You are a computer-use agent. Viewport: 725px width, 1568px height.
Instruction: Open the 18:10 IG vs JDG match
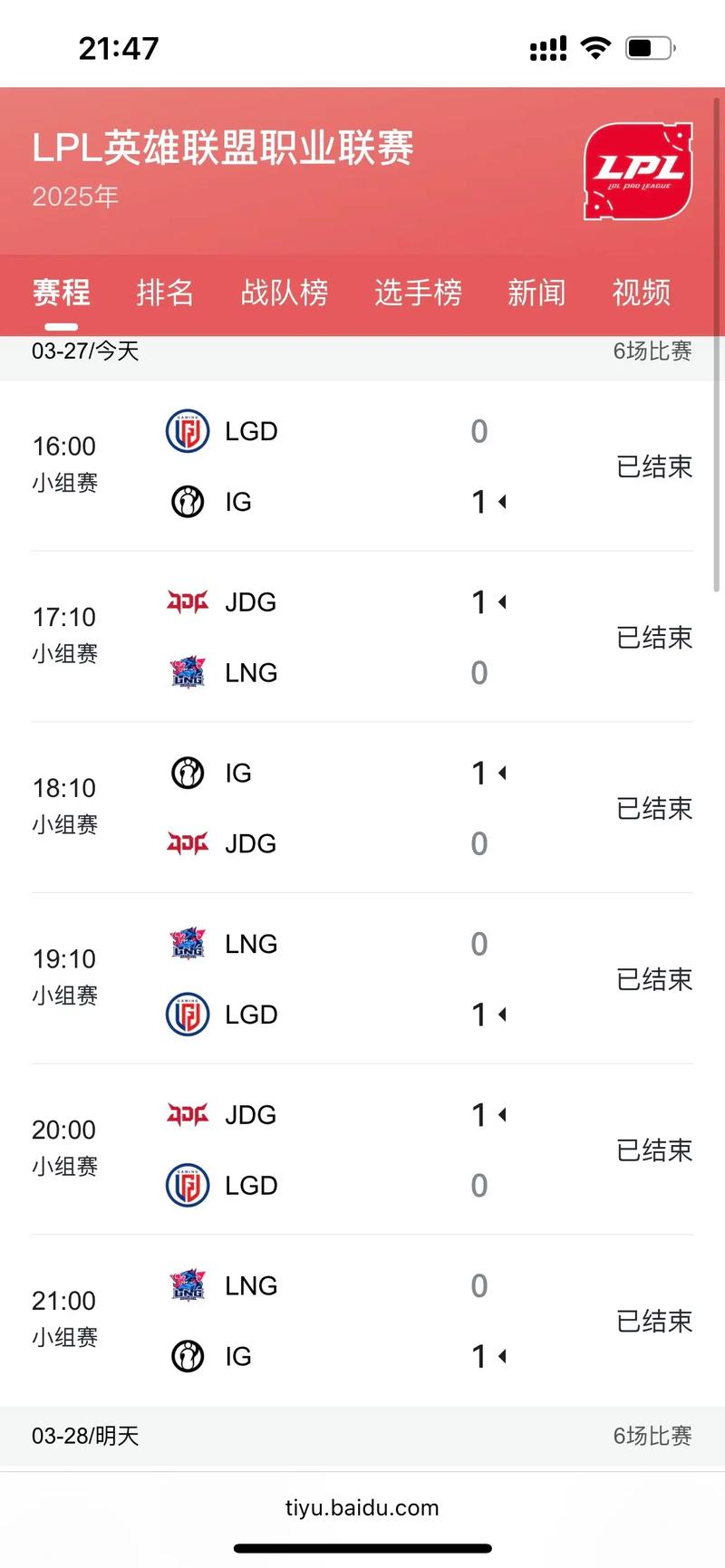click(362, 808)
